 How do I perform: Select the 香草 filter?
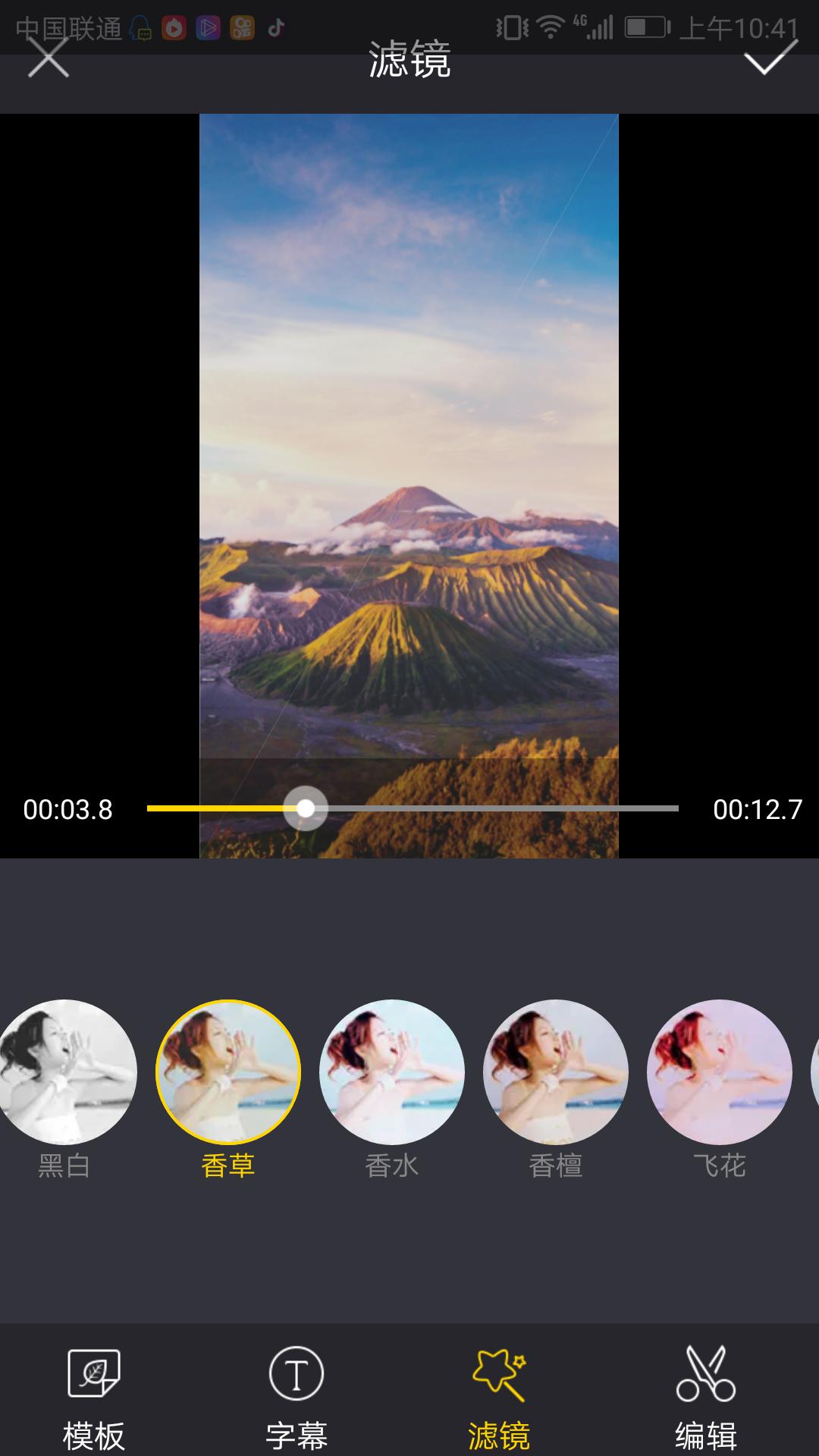[228, 1073]
